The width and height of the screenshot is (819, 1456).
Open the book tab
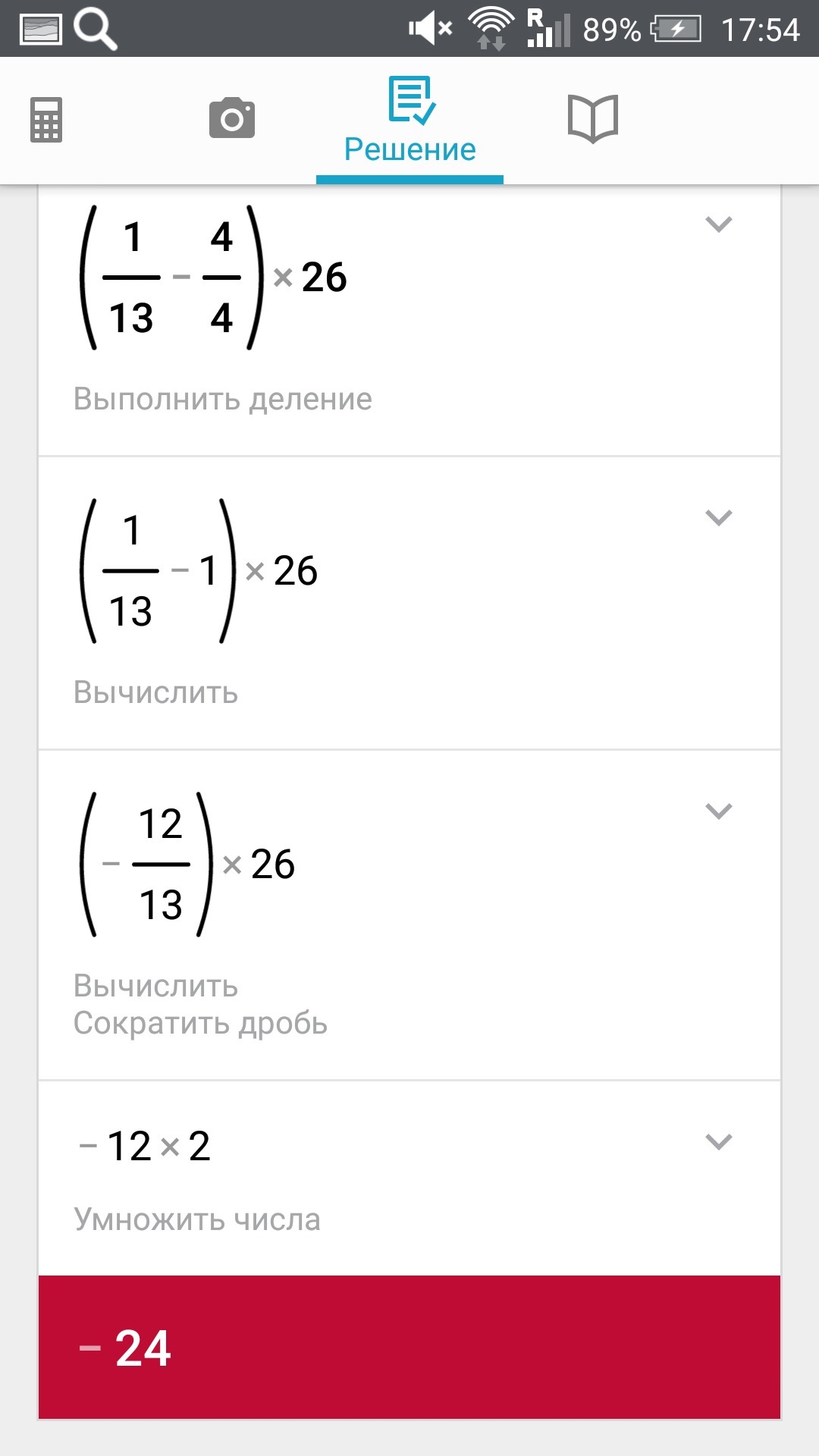click(x=593, y=118)
